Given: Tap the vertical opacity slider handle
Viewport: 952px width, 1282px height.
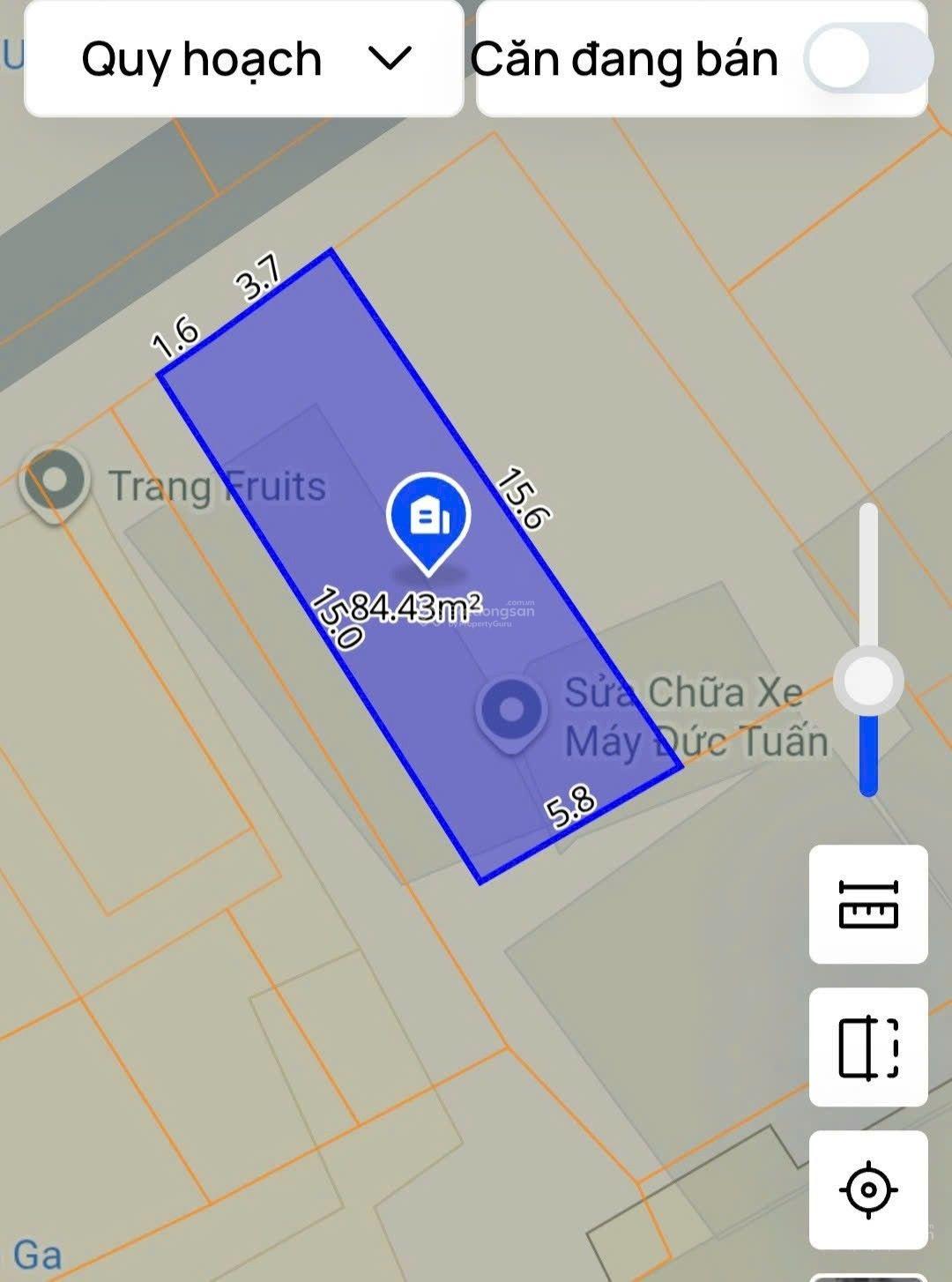Looking at the screenshot, I should (868, 681).
